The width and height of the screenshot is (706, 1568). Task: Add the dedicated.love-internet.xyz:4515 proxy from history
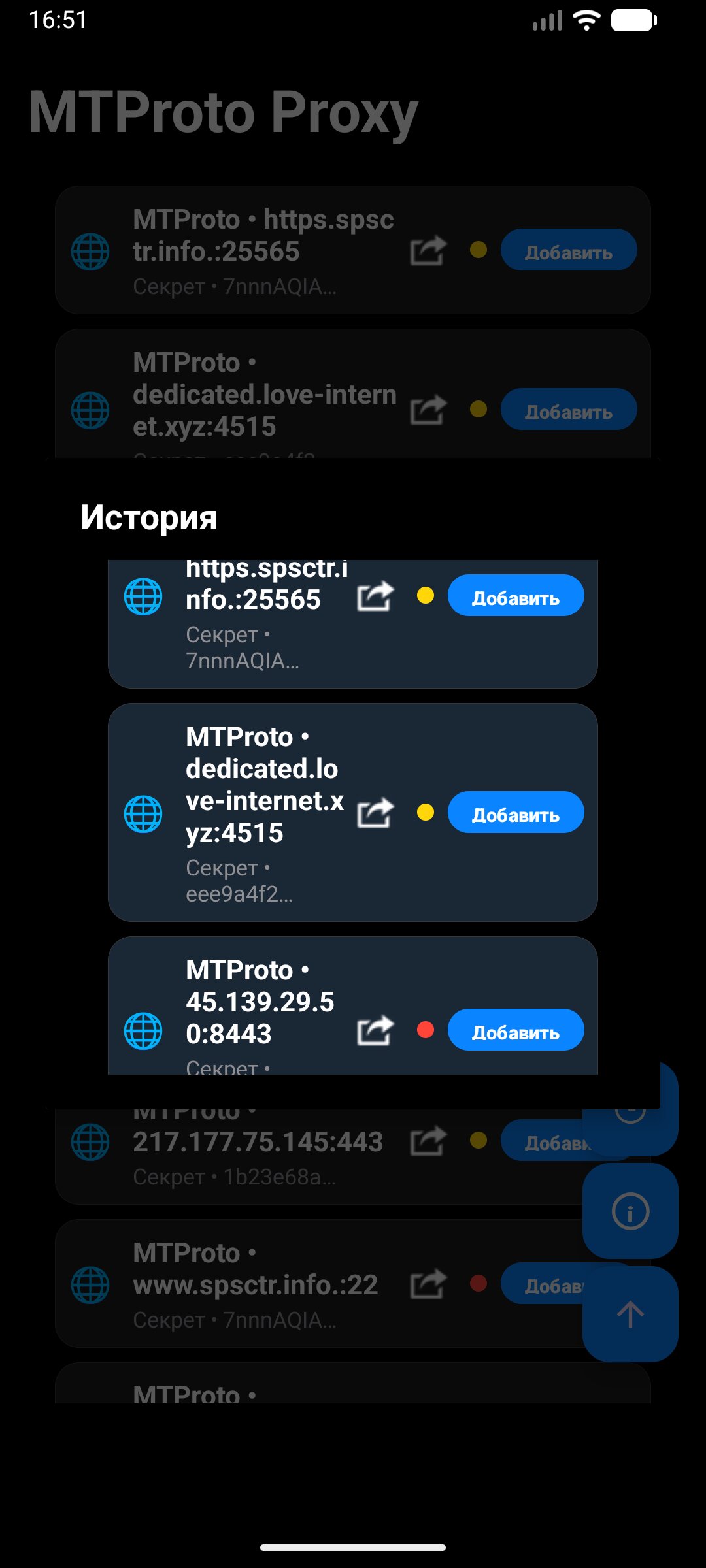point(515,813)
